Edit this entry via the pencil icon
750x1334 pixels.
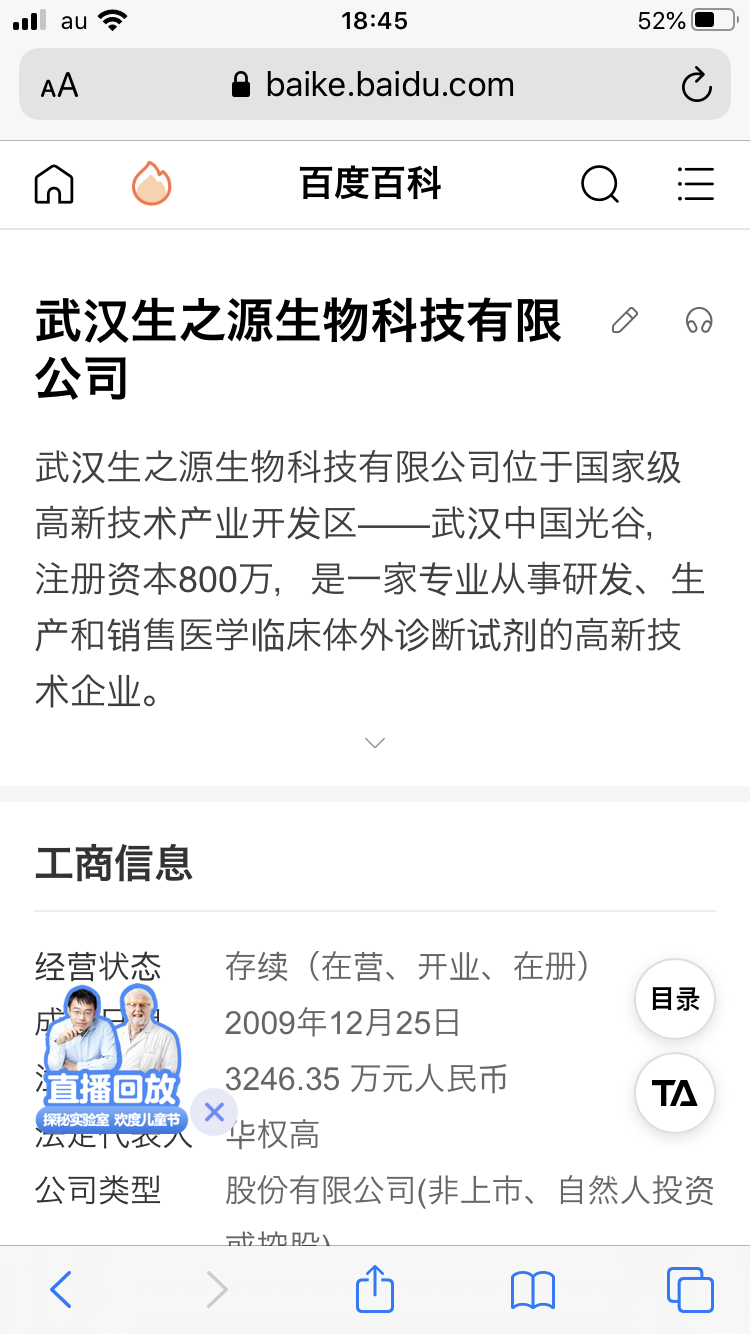click(x=625, y=320)
